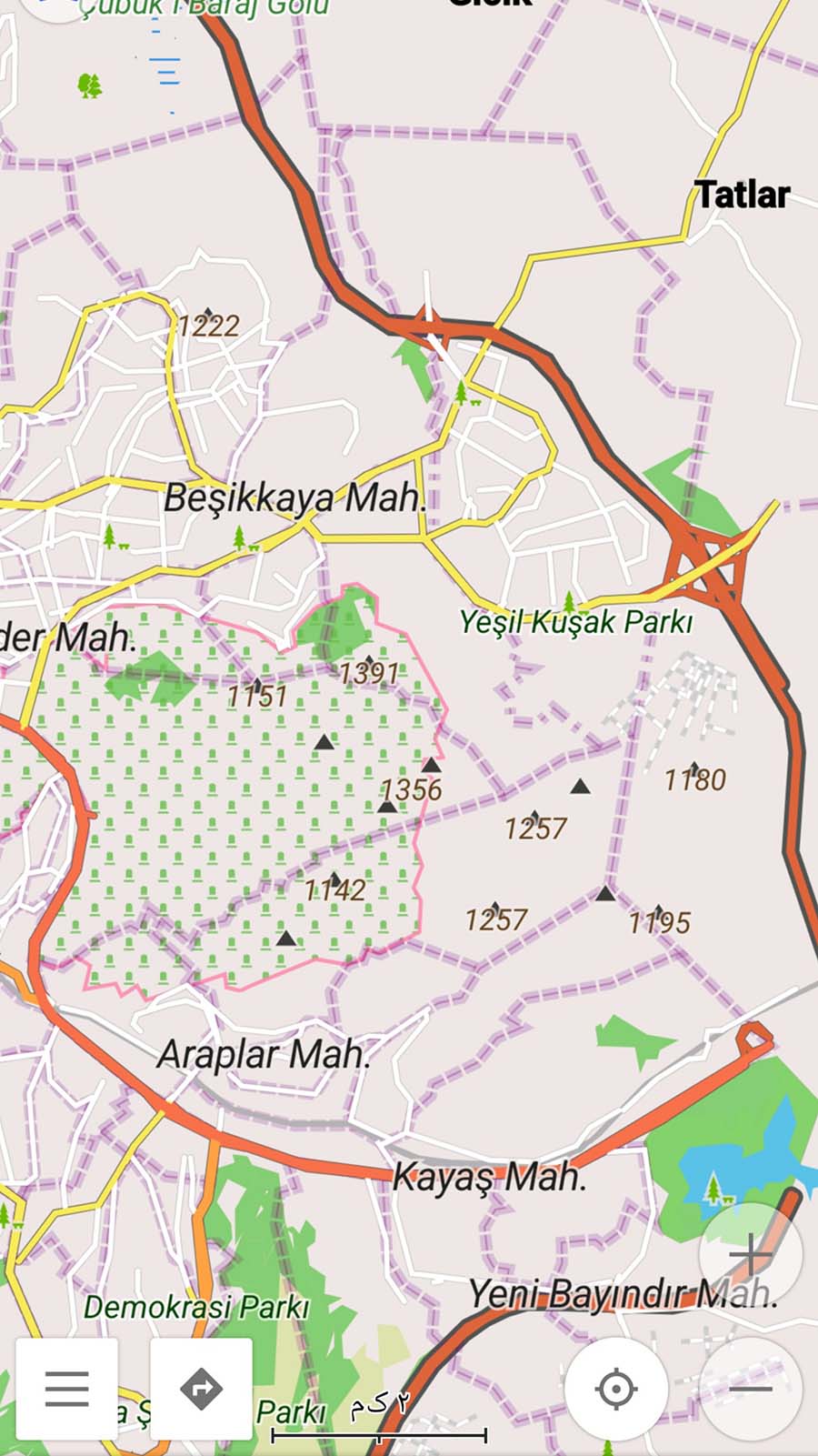The width and height of the screenshot is (818, 1456).
Task: Open the hamburger menu button
Action: click(x=66, y=1389)
